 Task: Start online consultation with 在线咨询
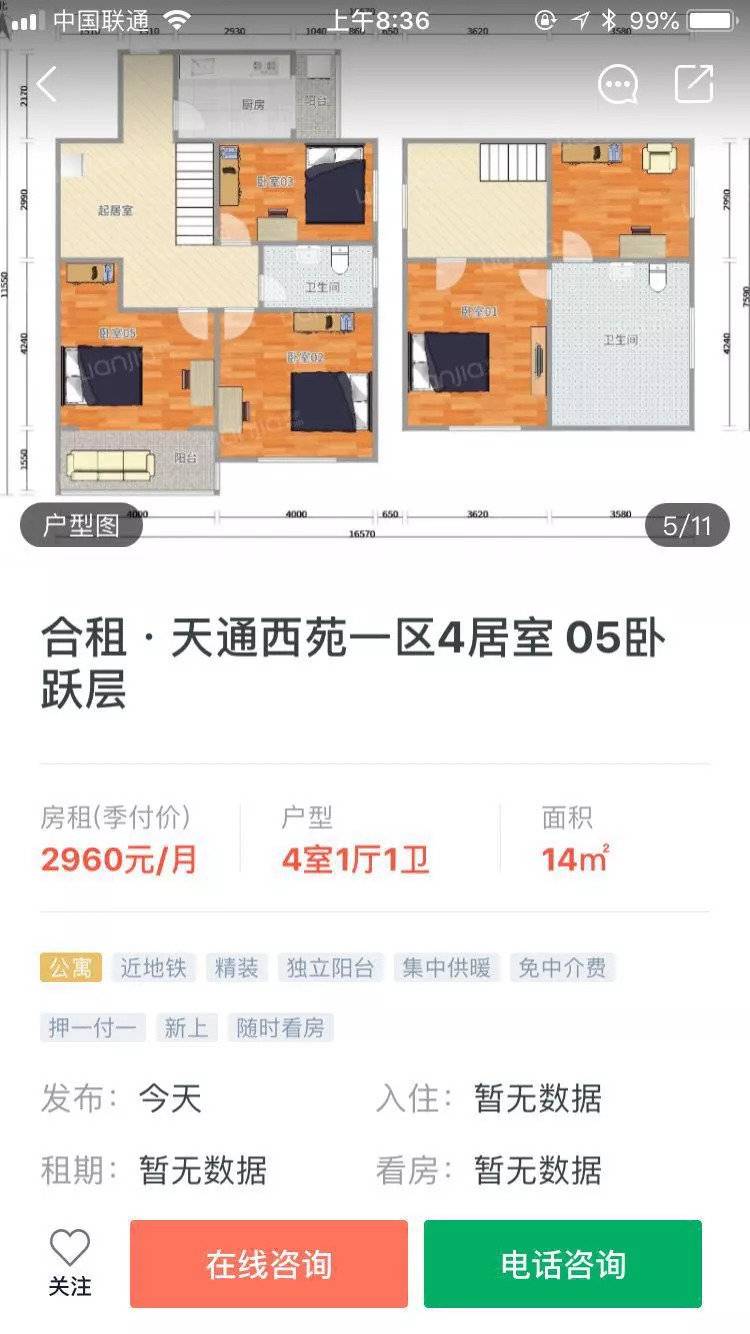click(x=268, y=1264)
